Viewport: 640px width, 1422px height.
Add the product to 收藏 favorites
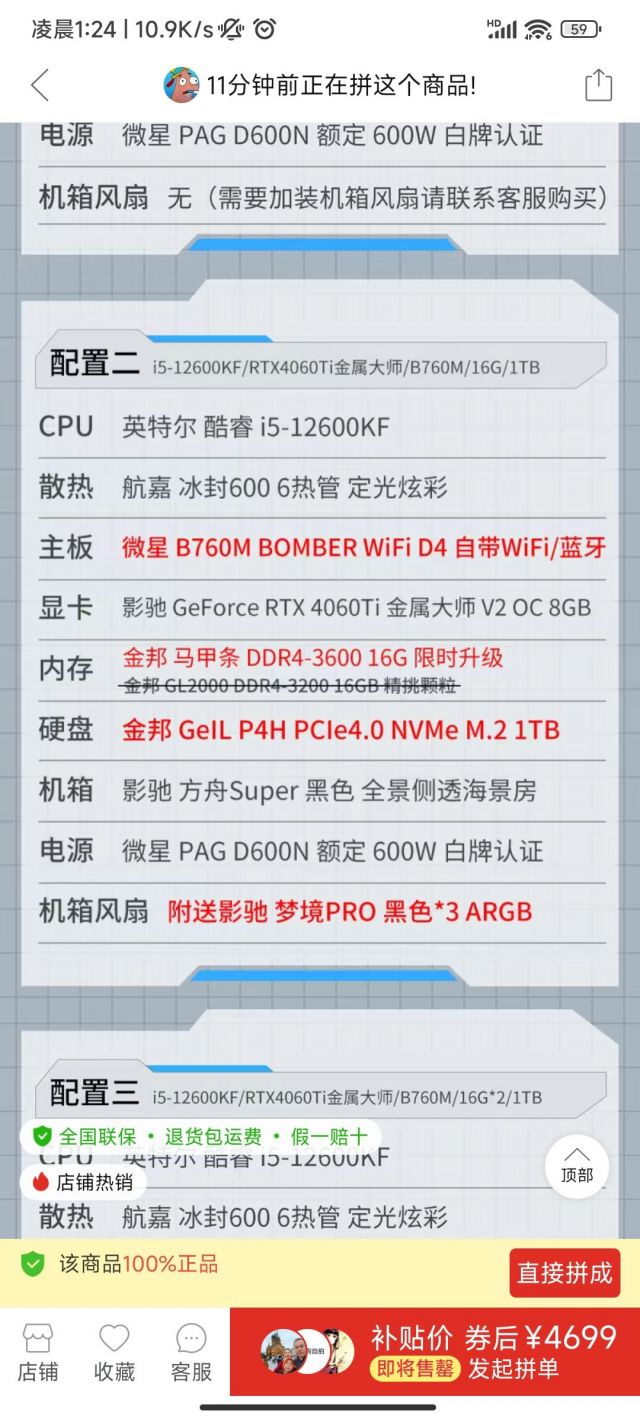pos(114,1354)
